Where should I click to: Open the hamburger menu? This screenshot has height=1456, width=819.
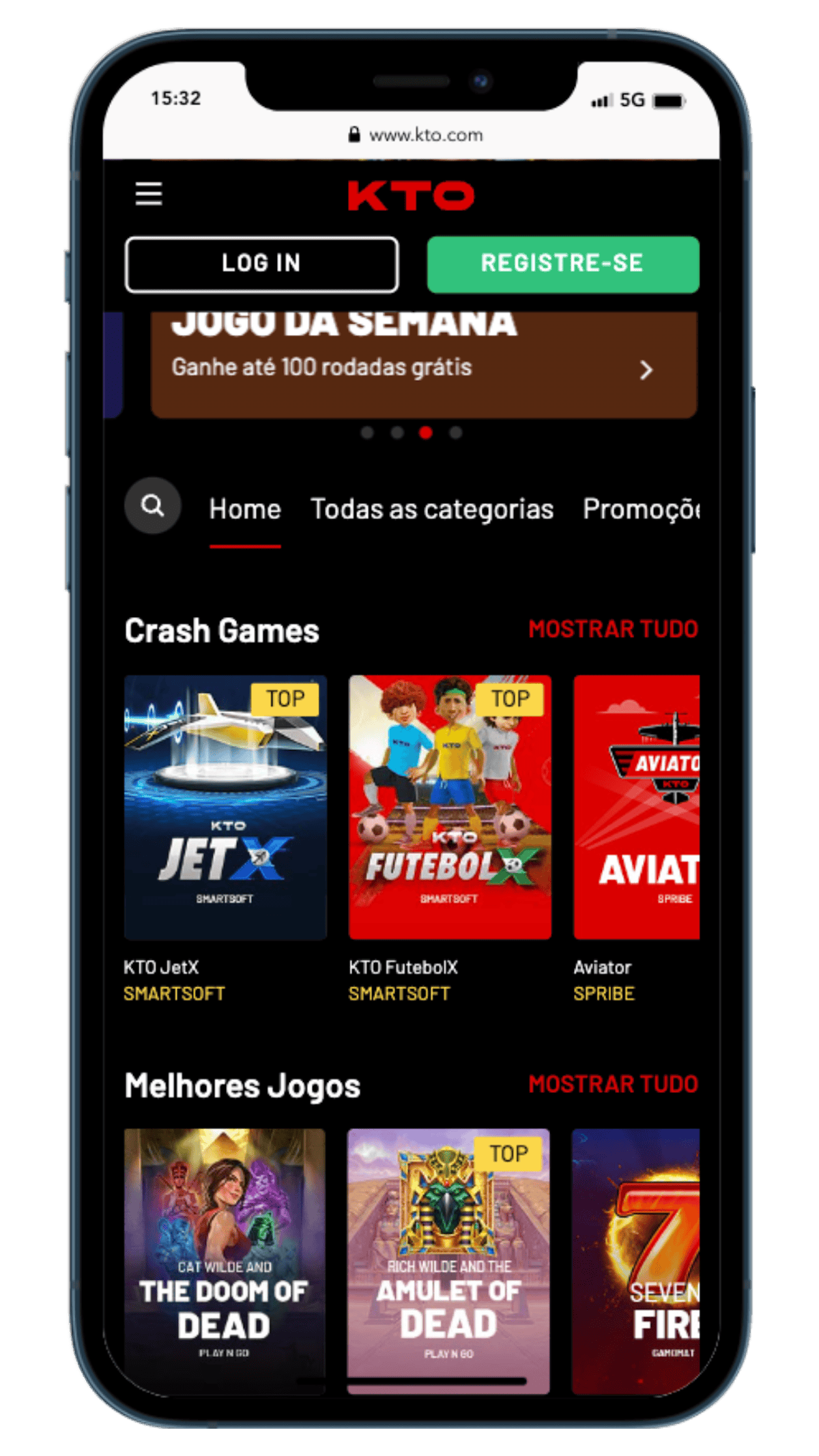click(x=148, y=194)
